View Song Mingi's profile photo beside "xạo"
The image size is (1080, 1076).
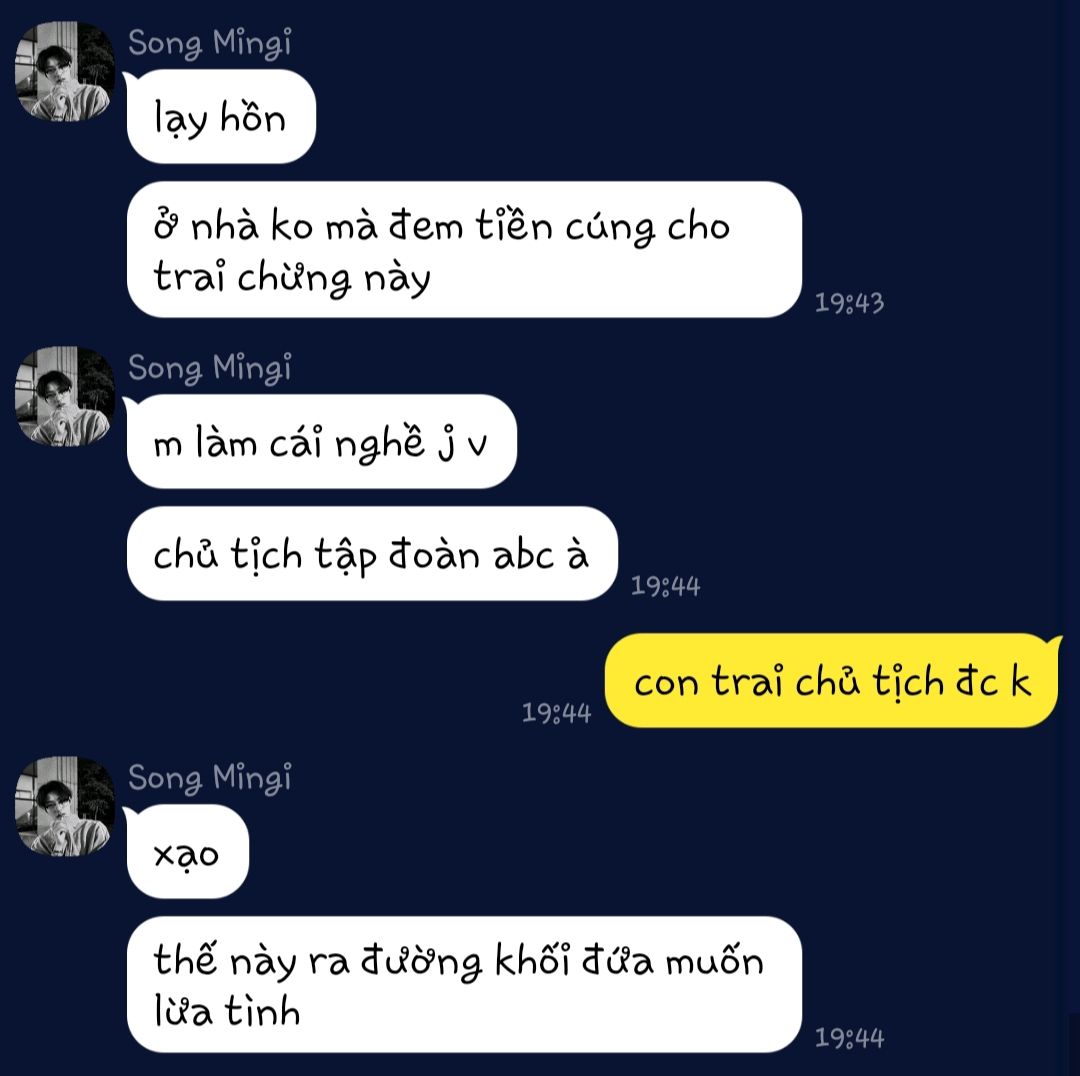[x=65, y=806]
